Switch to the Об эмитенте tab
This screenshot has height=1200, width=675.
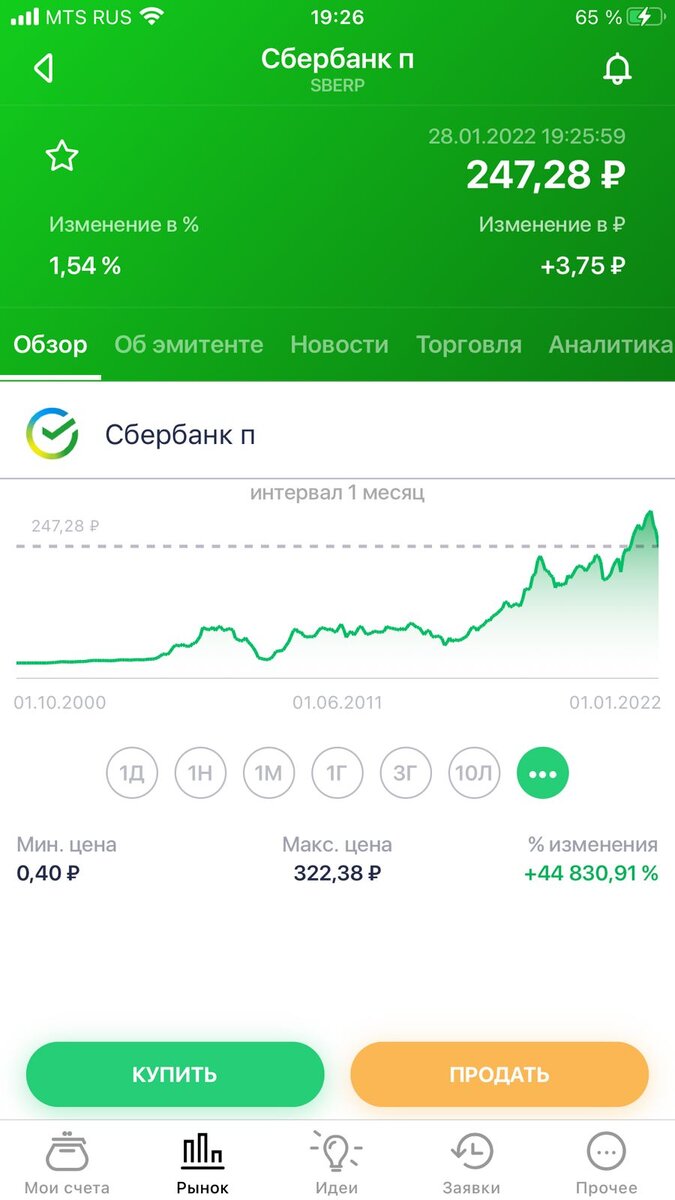(189, 345)
